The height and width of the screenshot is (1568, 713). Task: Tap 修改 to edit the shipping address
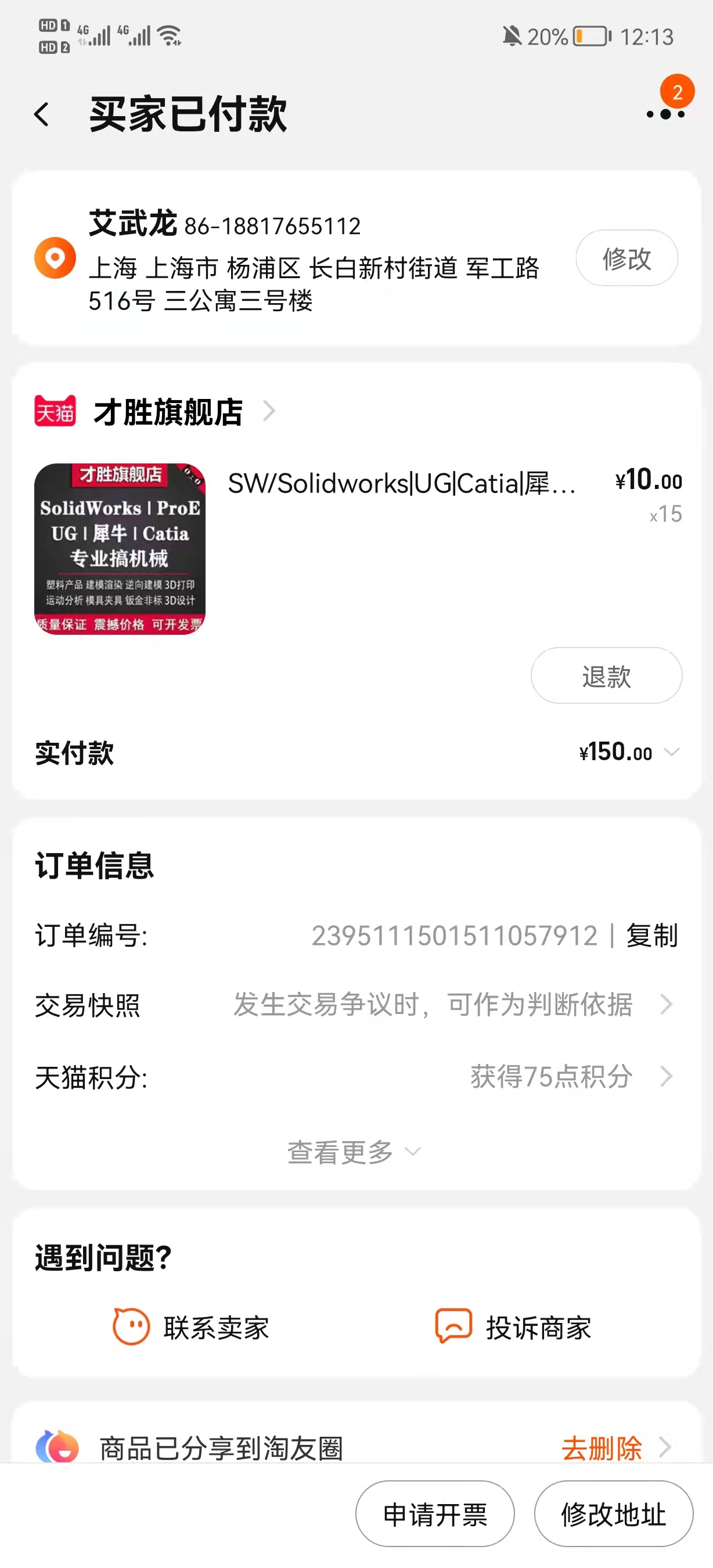pos(626,258)
